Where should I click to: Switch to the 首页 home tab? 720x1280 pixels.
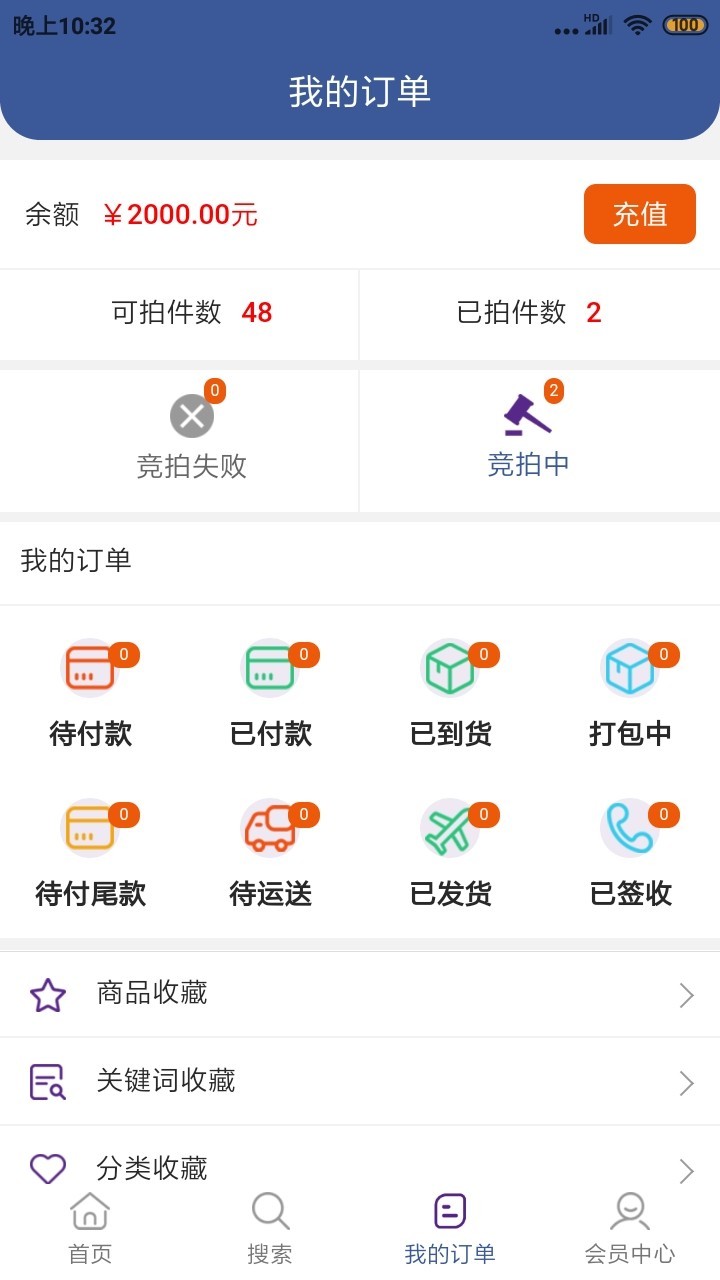point(90,1228)
